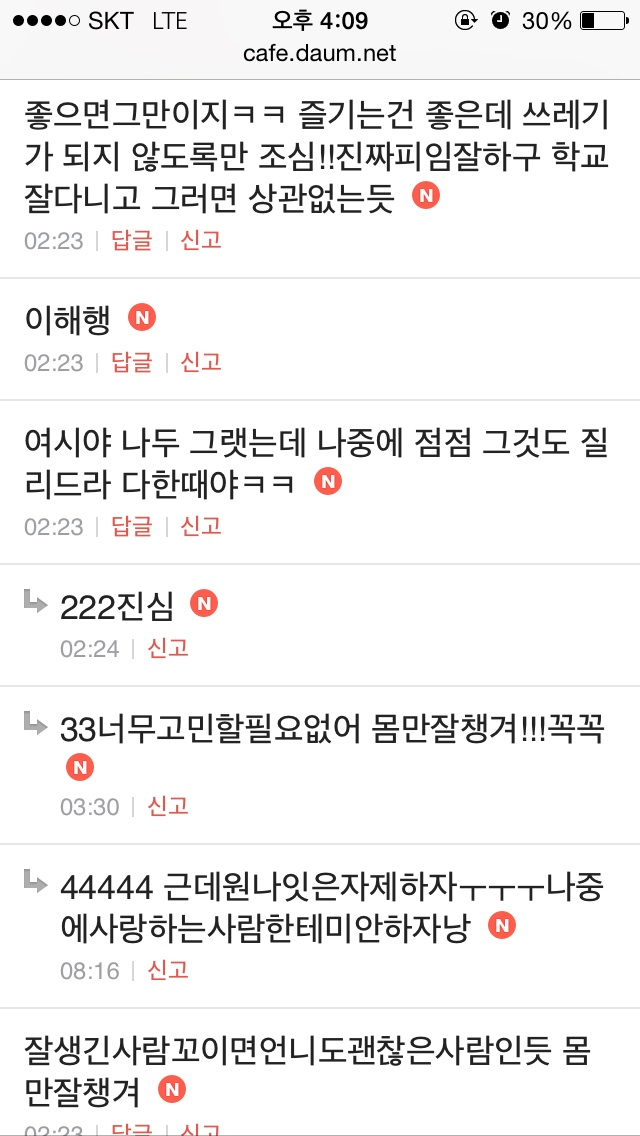Tap 답글 under the 쓰레기가 되지 않도록 comment
This screenshot has width=640, height=1136.
click(131, 240)
